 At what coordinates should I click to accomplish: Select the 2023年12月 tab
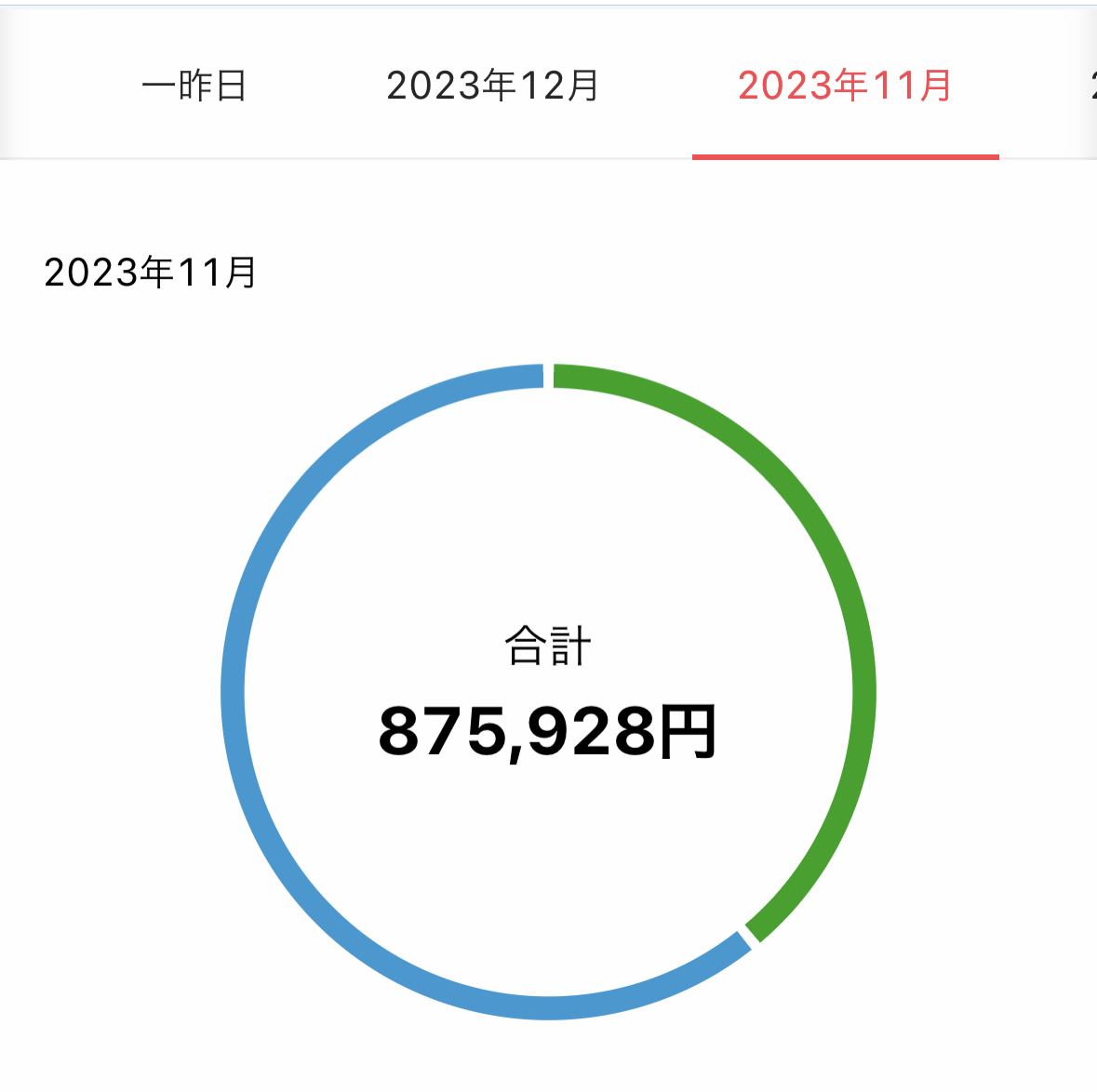(x=492, y=87)
